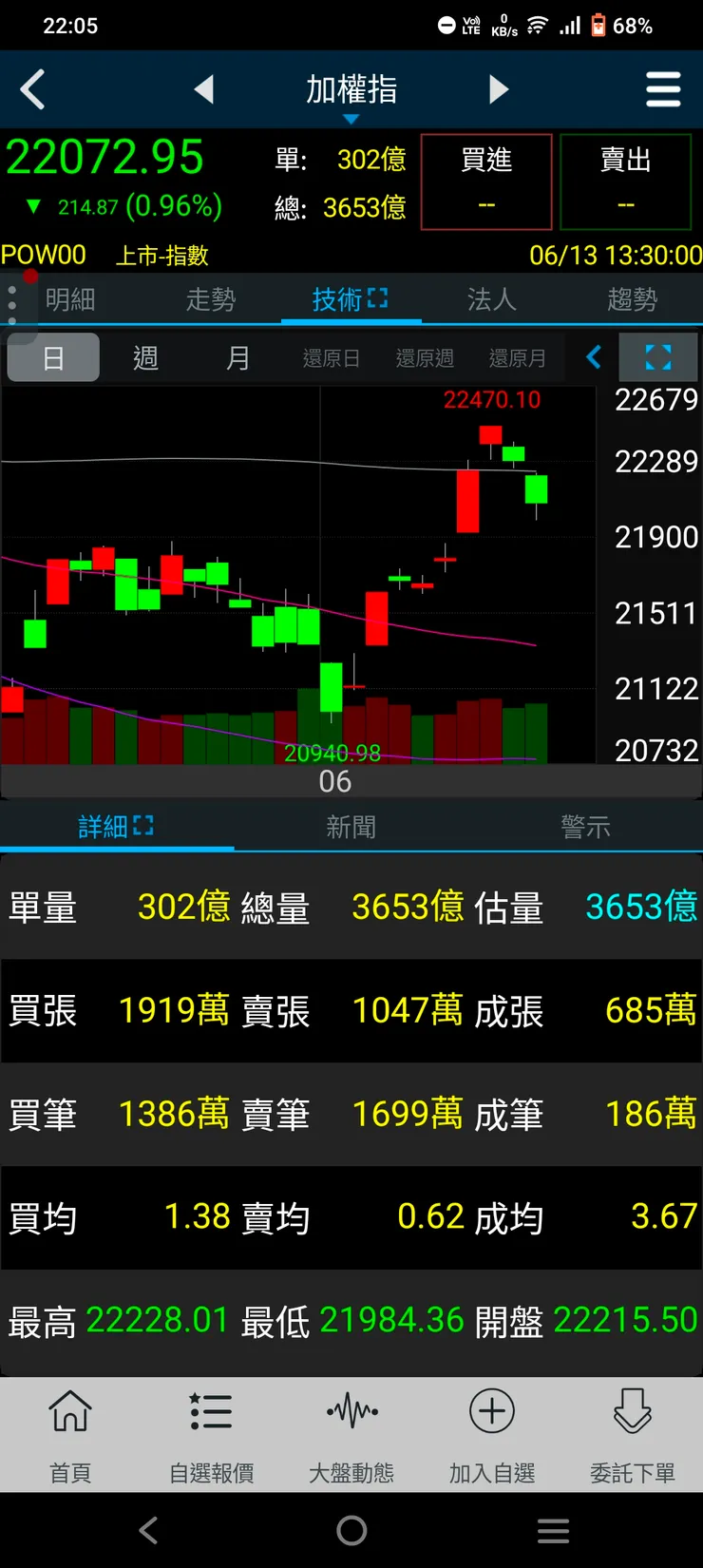The width and height of the screenshot is (703, 1568).
Task: Go back using the top-left arrow
Action: pos(33,90)
